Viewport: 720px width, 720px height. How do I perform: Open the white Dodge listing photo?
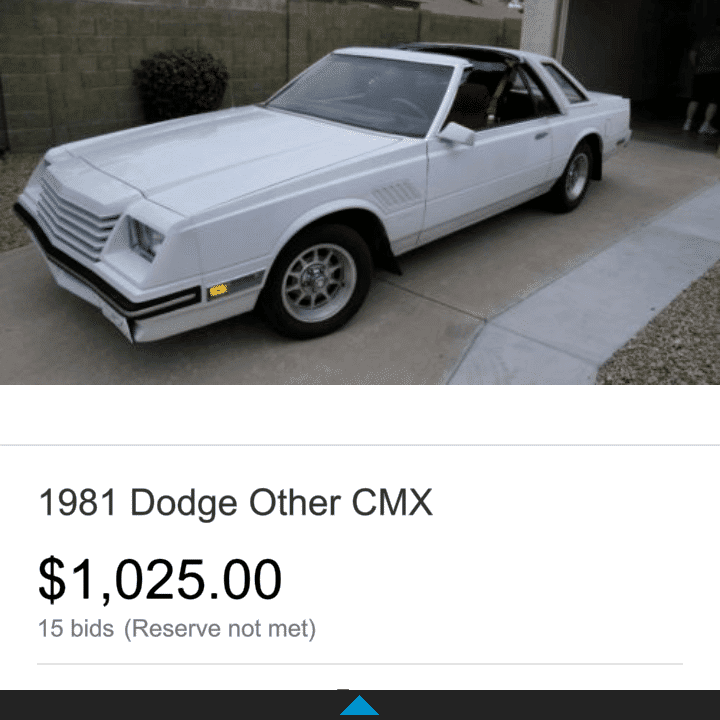[360, 192]
